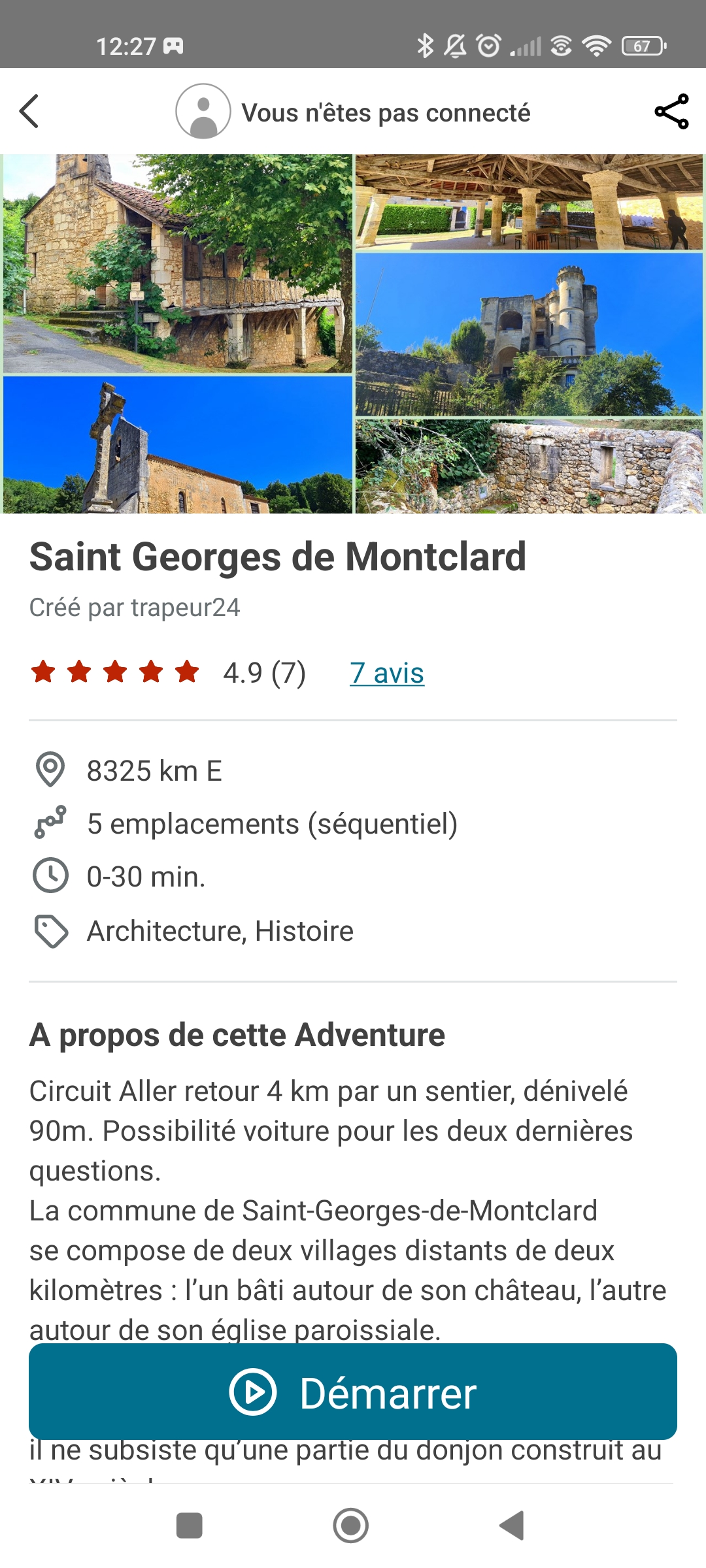This screenshot has height=1568, width=706.
Task: Tap the tag icon near Architecture, Histoire
Action: coord(50,930)
